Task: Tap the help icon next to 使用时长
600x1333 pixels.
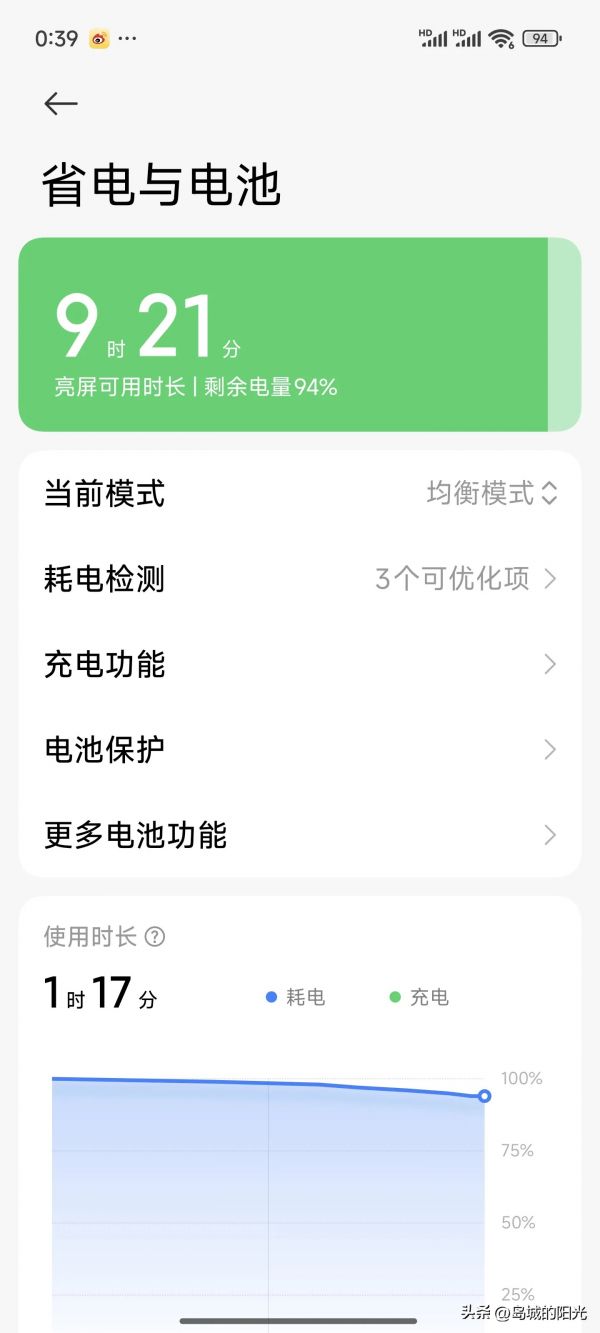Action: [155, 937]
